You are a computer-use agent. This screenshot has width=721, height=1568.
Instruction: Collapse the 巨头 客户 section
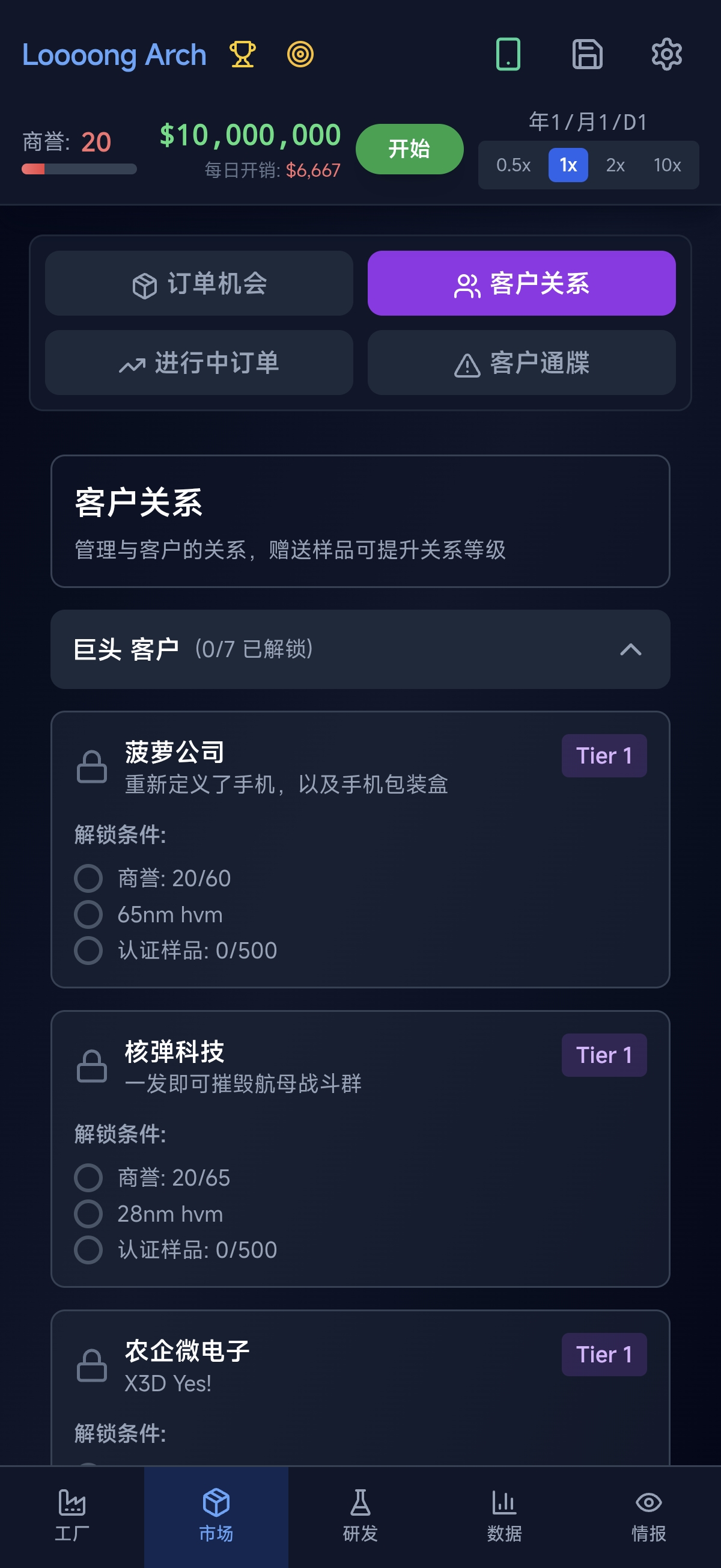pyautogui.click(x=631, y=650)
